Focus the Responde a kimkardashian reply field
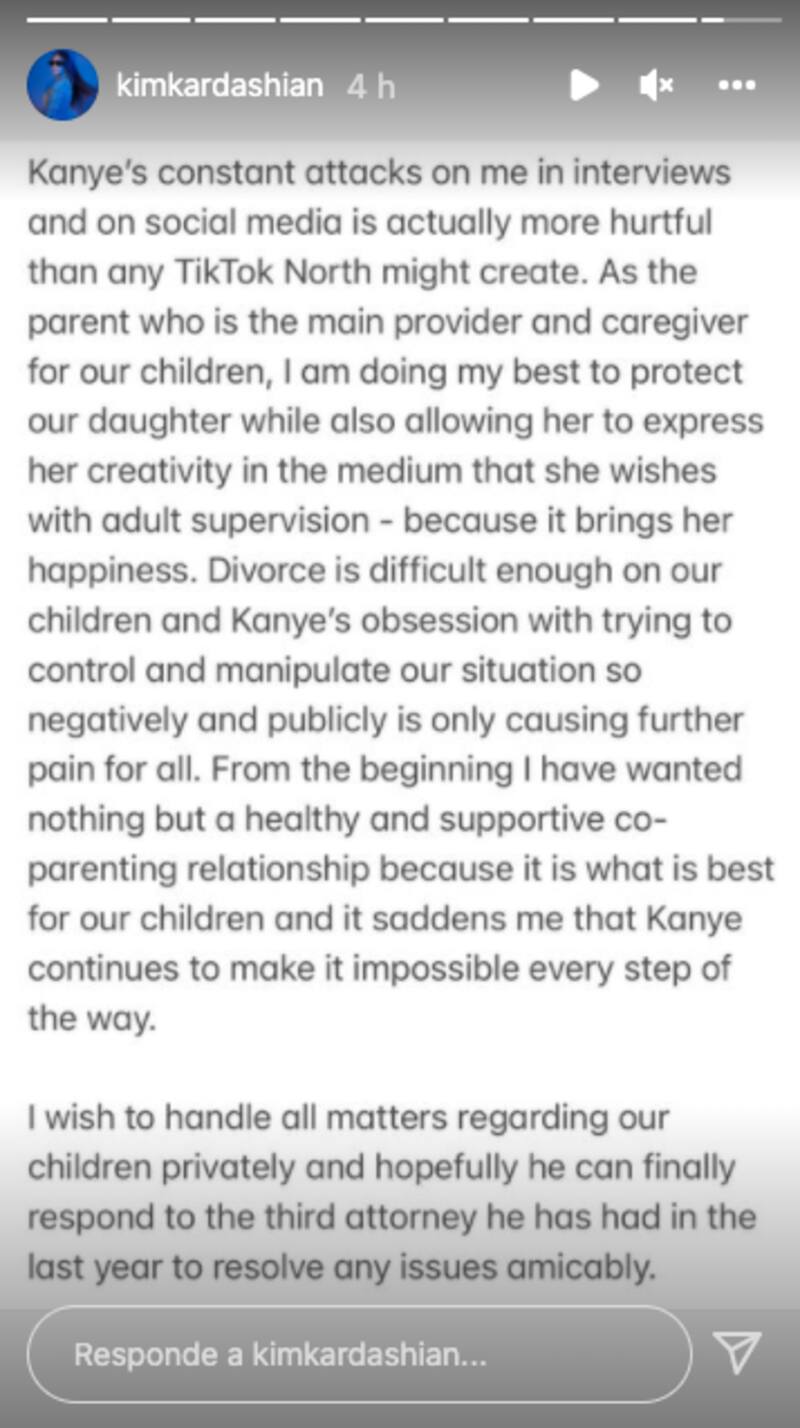The image size is (800, 1428). point(358,1355)
